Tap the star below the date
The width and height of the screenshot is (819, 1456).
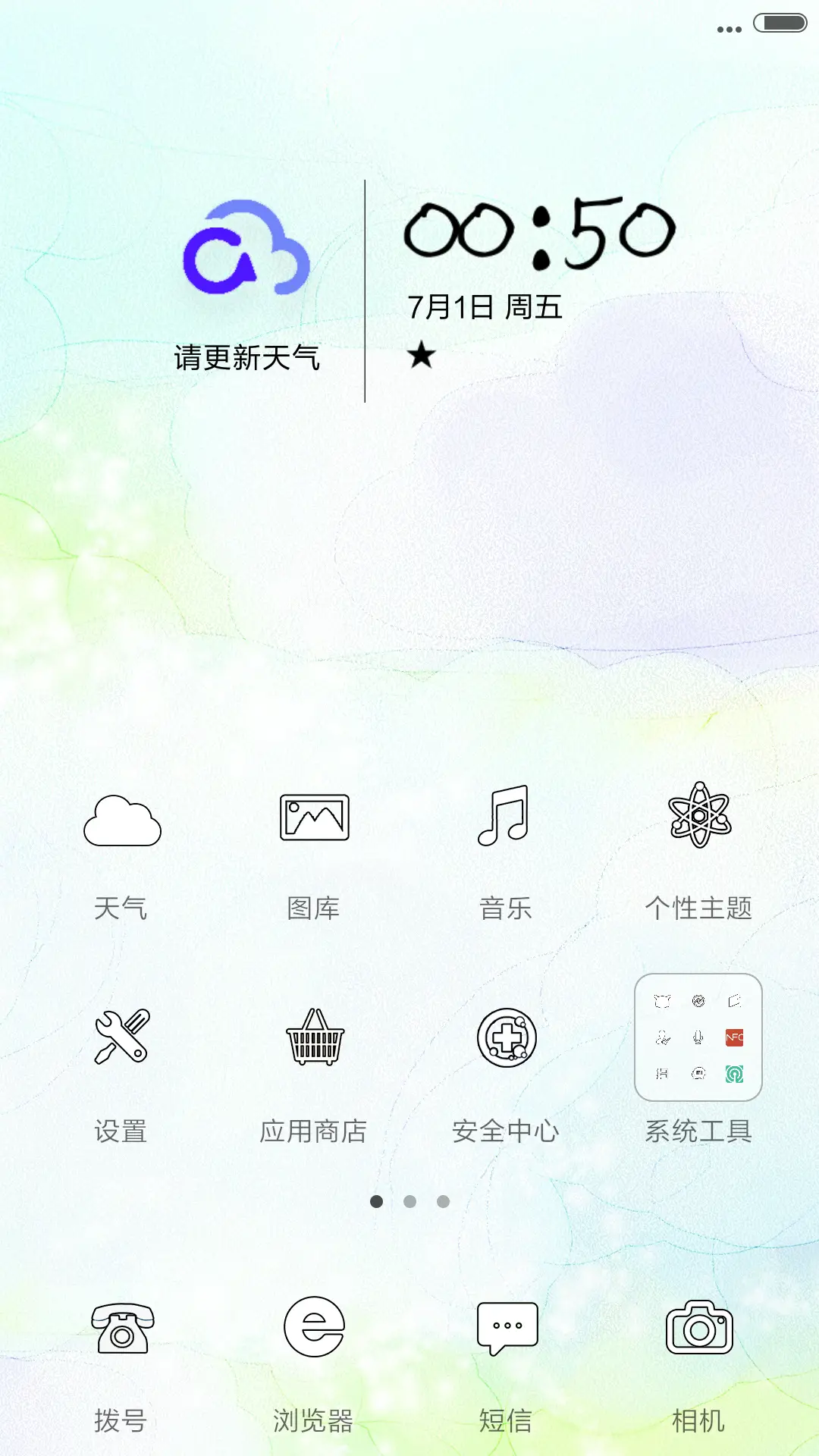tap(422, 356)
